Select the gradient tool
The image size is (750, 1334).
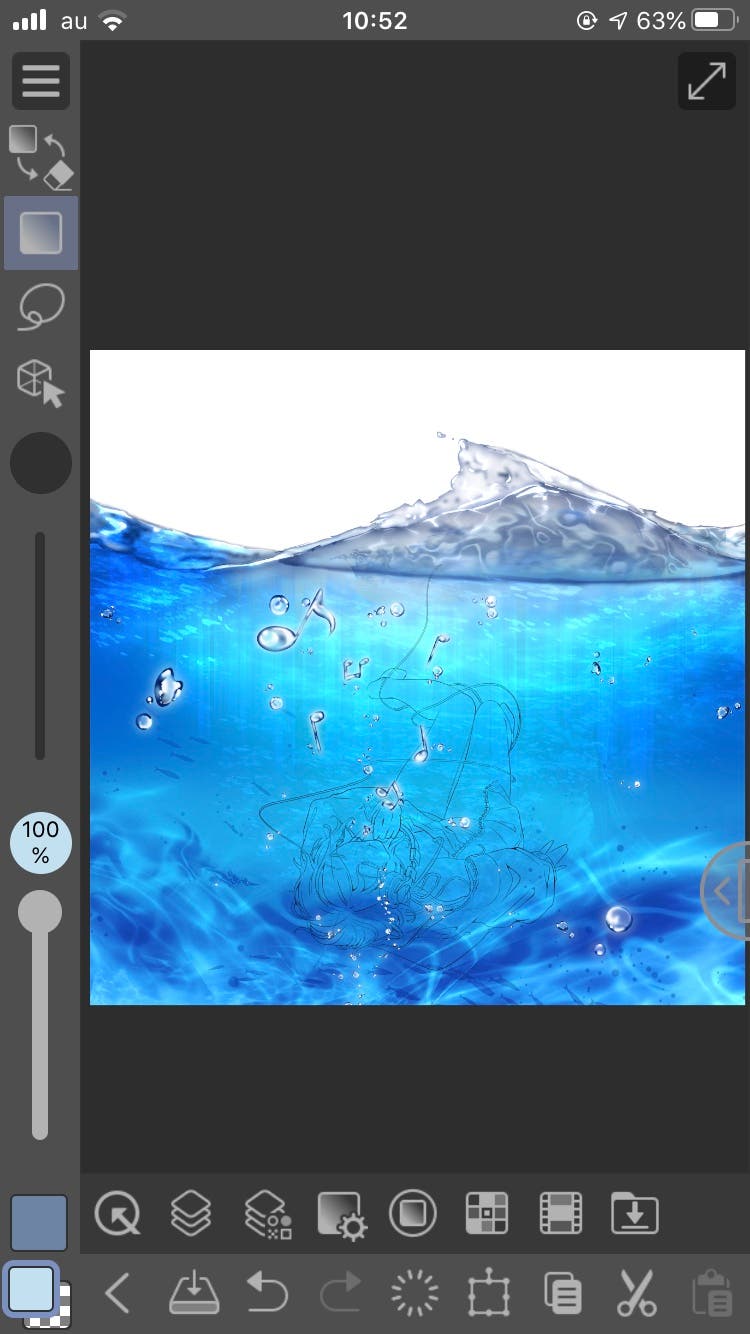[41, 233]
